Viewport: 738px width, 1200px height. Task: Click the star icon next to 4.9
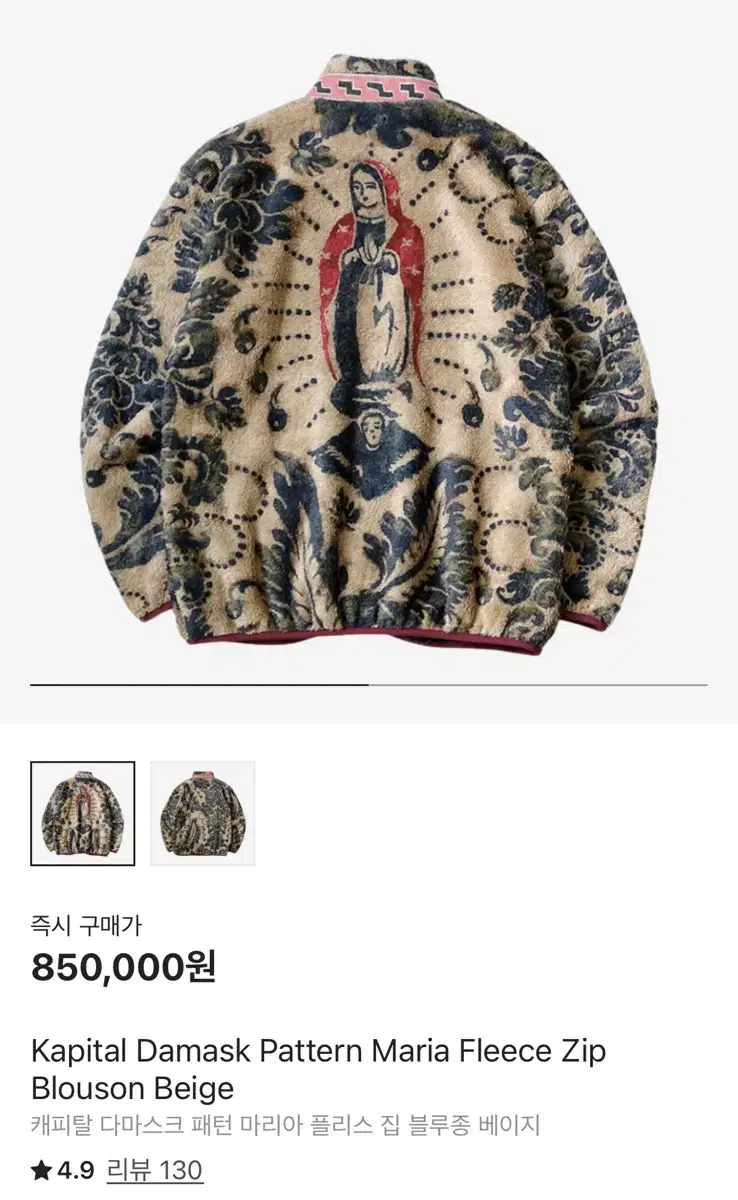click(x=40, y=1168)
